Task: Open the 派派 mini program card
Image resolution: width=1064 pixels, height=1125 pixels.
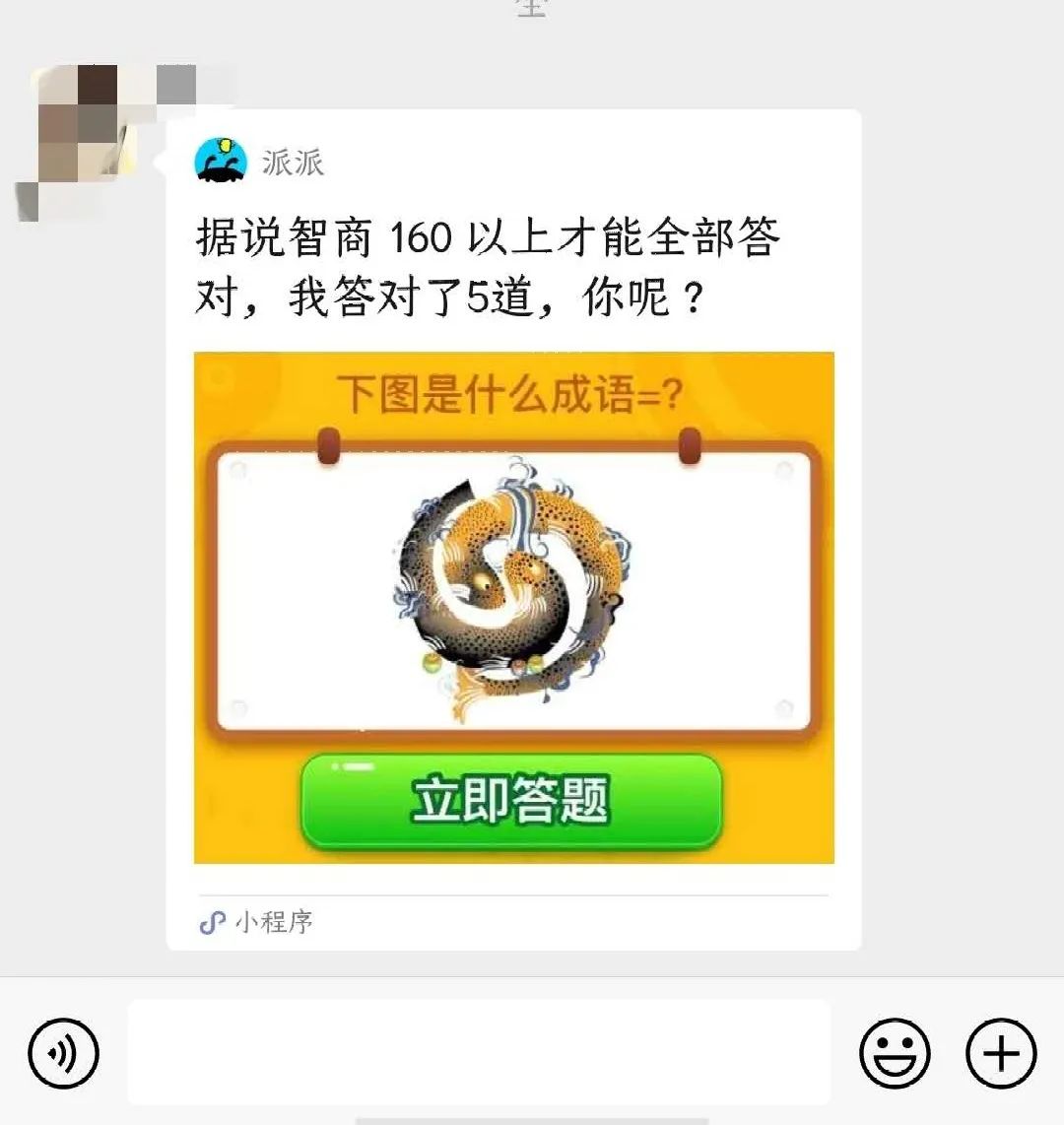Action: tap(512, 532)
